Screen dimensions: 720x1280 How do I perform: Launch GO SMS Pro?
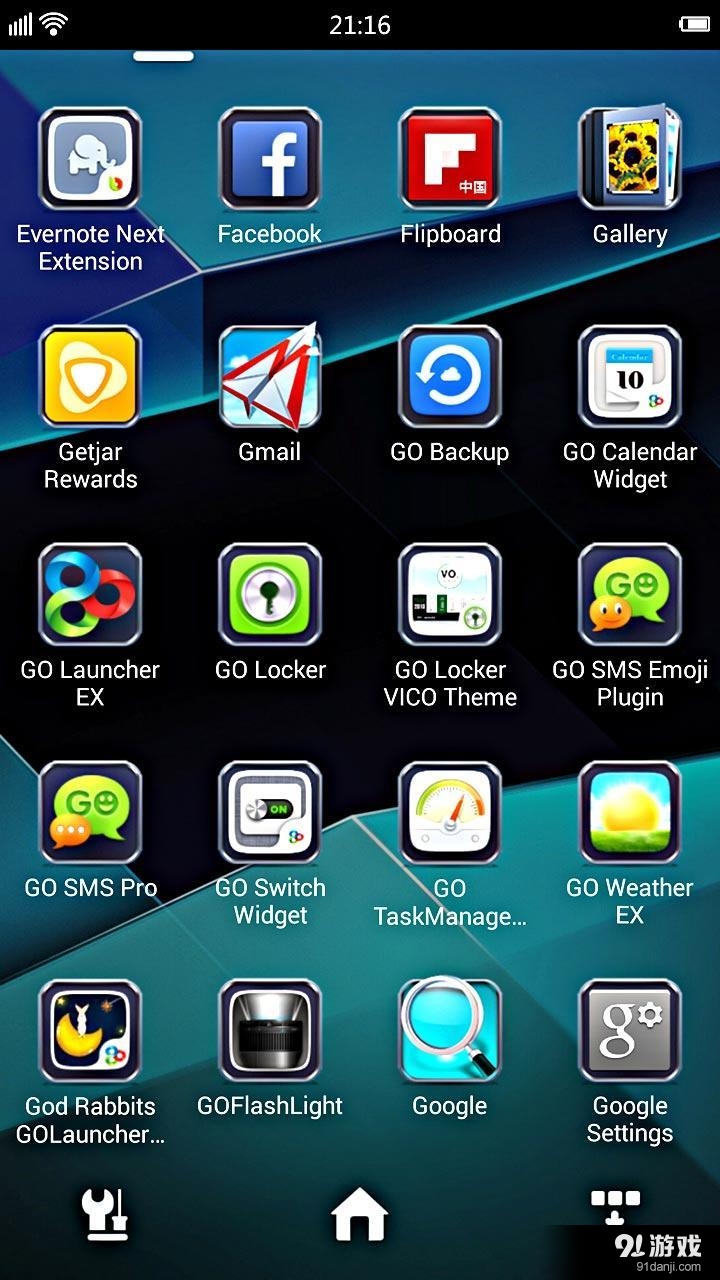pos(90,813)
